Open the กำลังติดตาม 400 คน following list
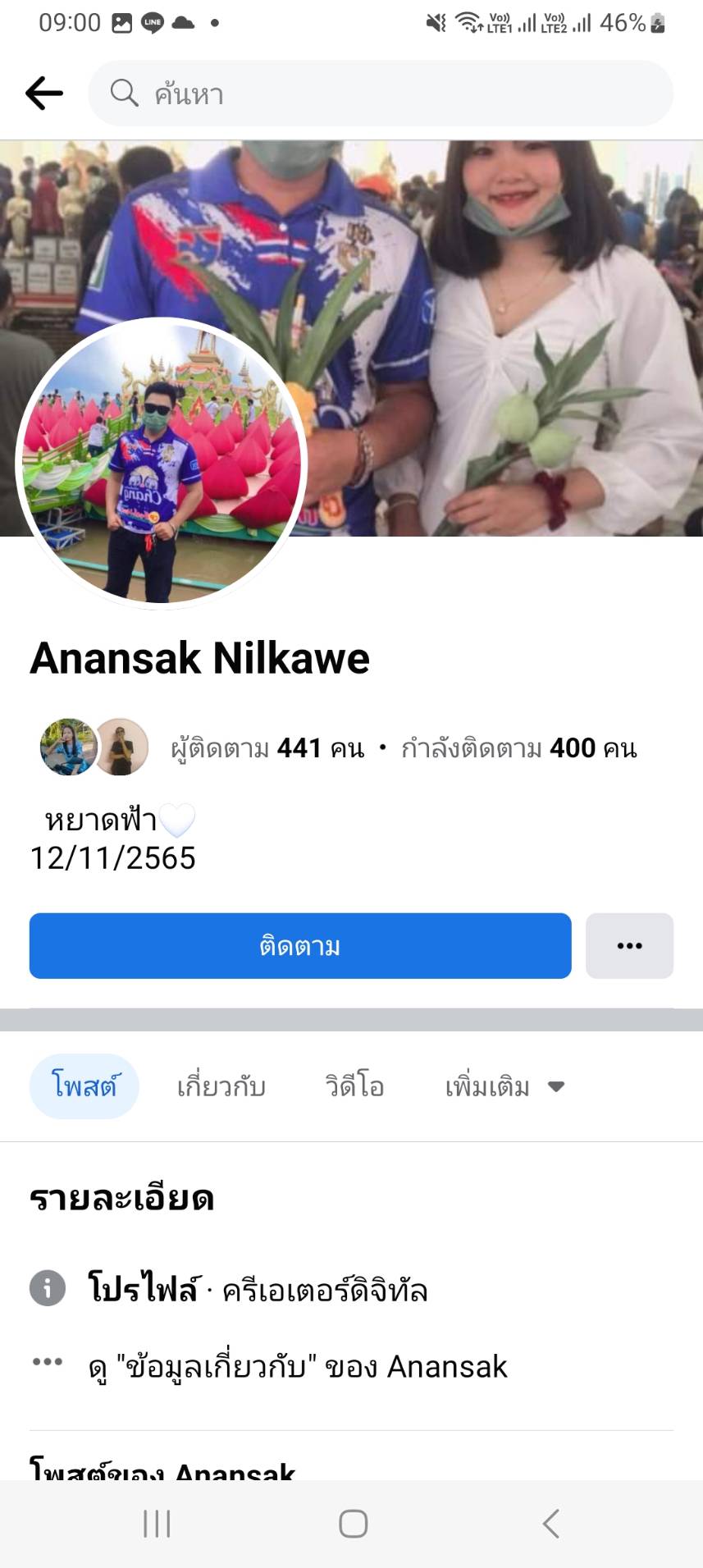 (x=518, y=748)
